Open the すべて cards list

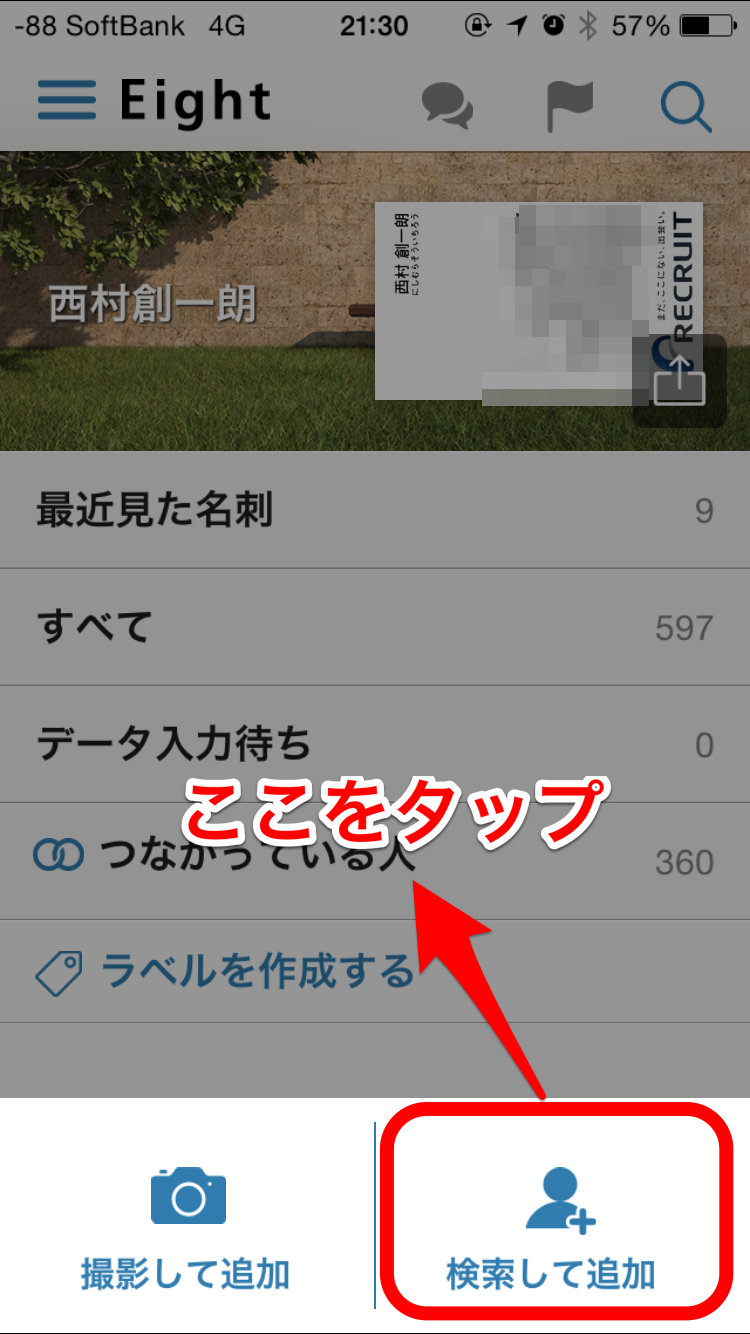[x=375, y=627]
